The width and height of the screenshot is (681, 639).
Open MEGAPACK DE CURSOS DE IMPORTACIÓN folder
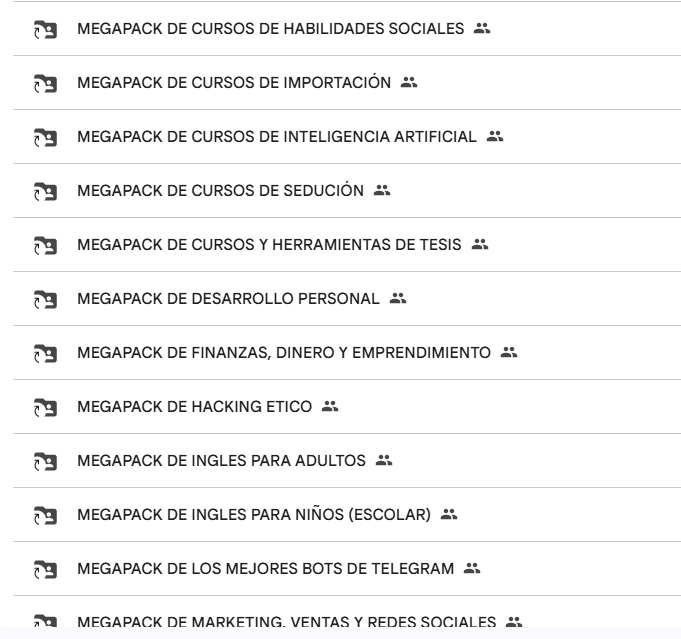coord(234,83)
